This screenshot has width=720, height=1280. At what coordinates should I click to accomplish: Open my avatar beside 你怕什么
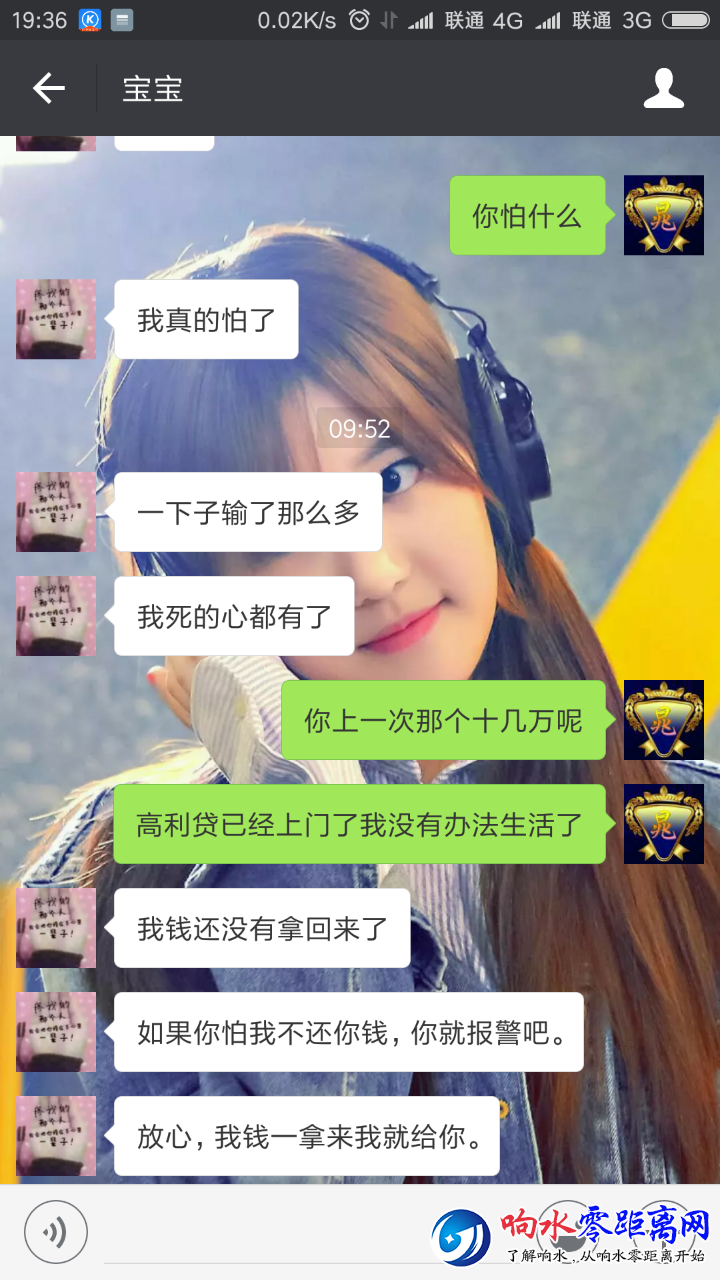663,215
